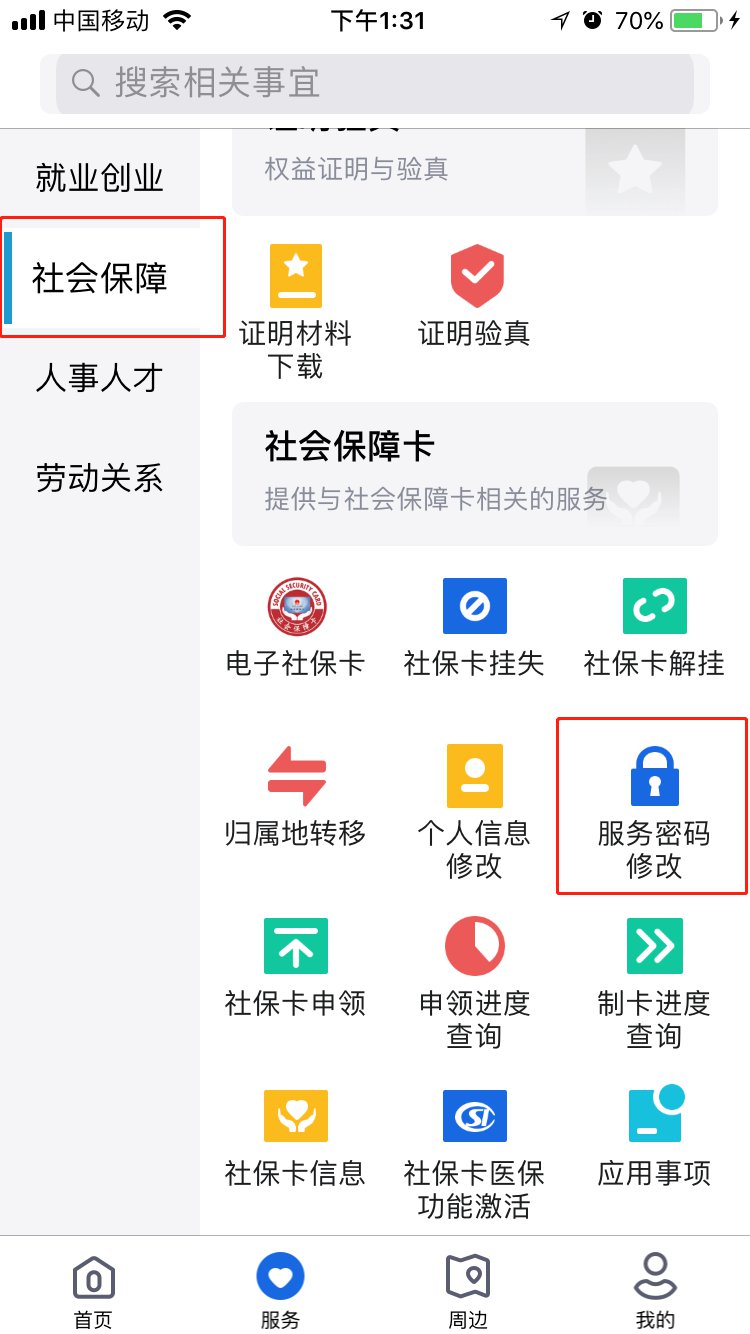This screenshot has width=750, height=1334.
Task: Open 个人信息修改
Action: tap(475, 808)
